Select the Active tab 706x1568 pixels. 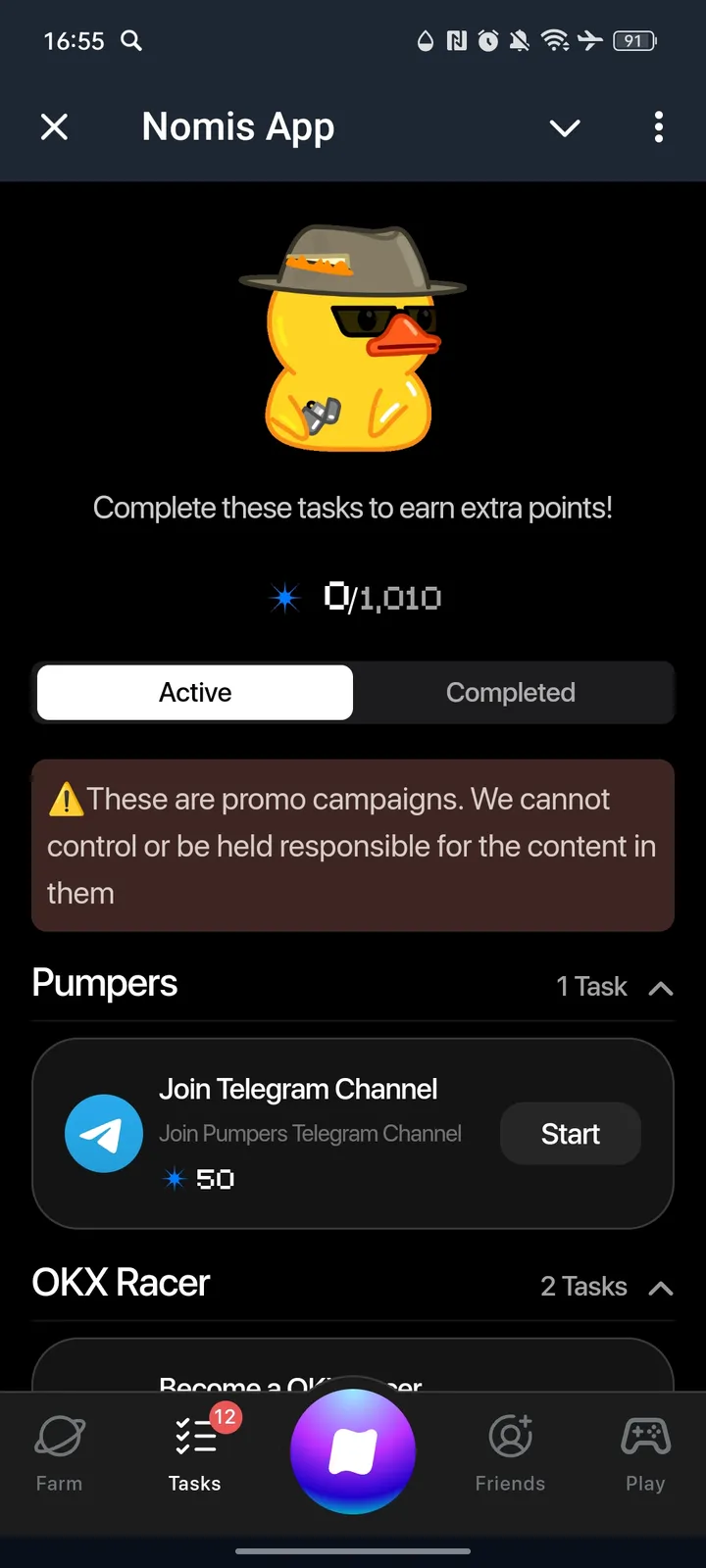[195, 692]
